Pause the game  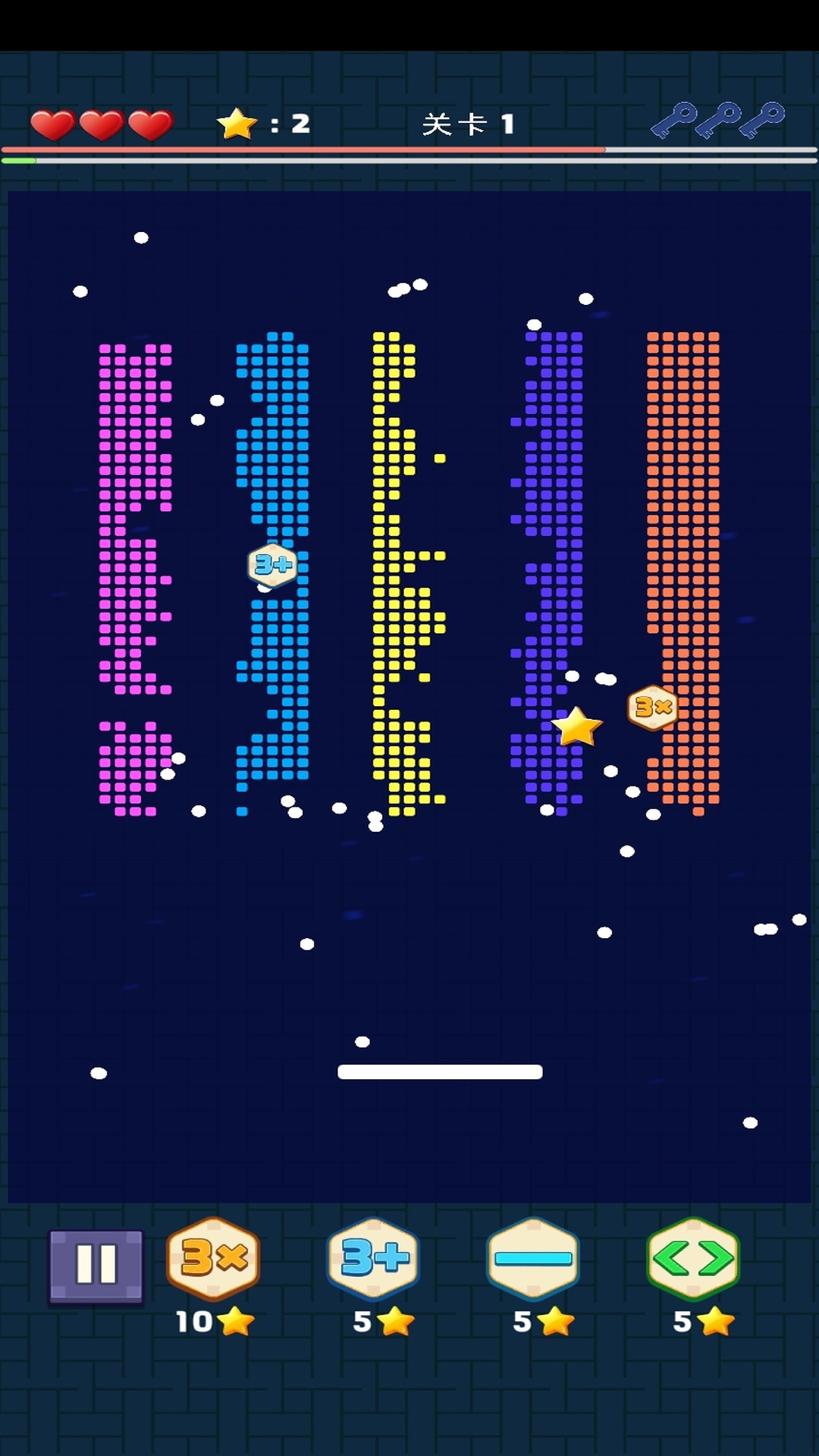96,1266
